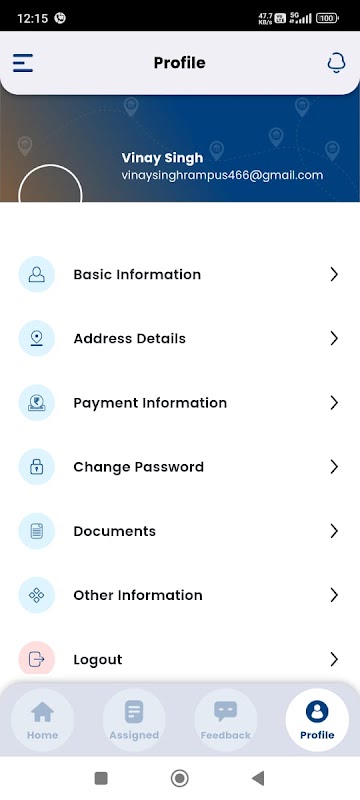This screenshot has height=800, width=360.
Task: Switch to the Home tab
Action: point(42,720)
